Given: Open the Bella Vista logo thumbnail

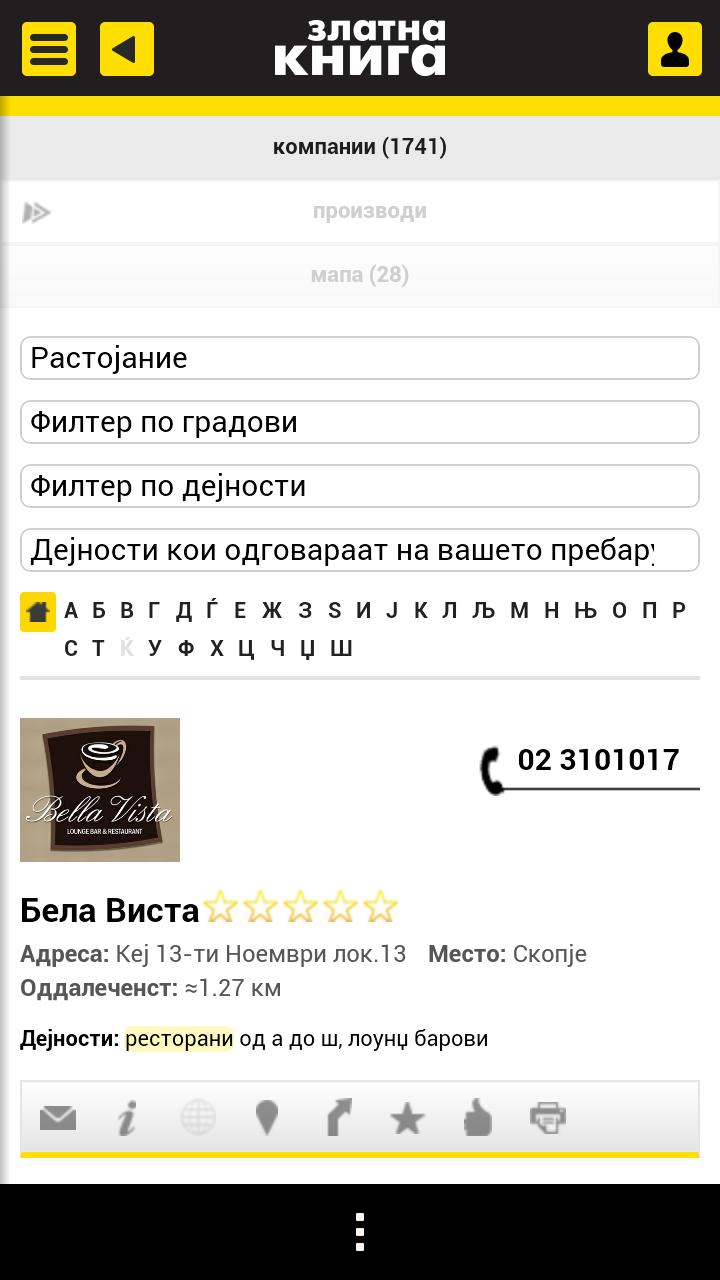Looking at the screenshot, I should 100,789.
